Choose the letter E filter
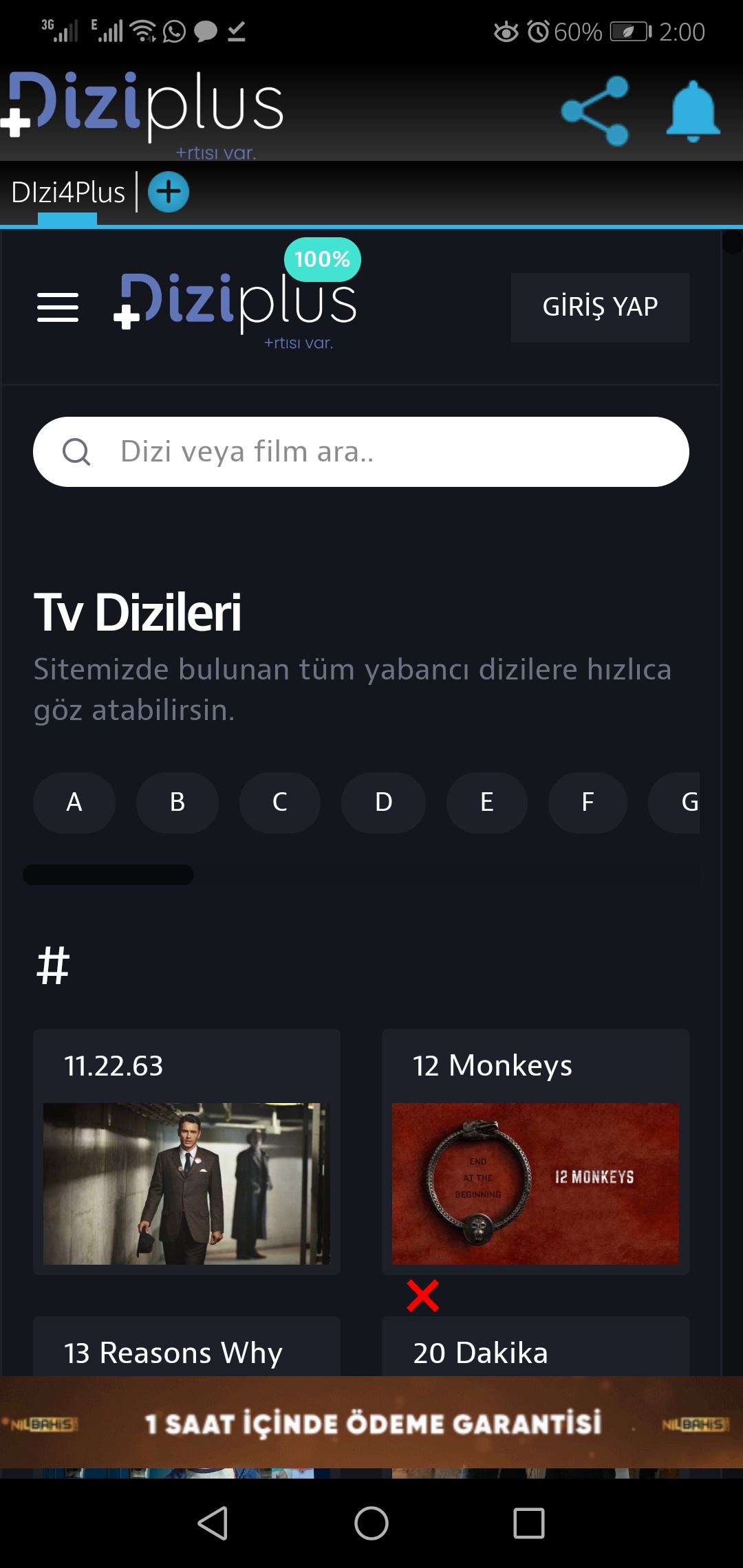 point(486,803)
